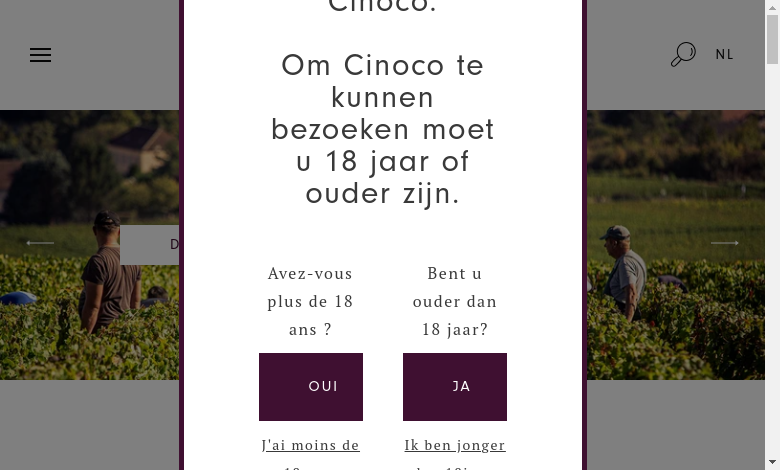Viewport: 780px width, 470px height.
Task: Confirm age with the JA button
Action: 455,386
